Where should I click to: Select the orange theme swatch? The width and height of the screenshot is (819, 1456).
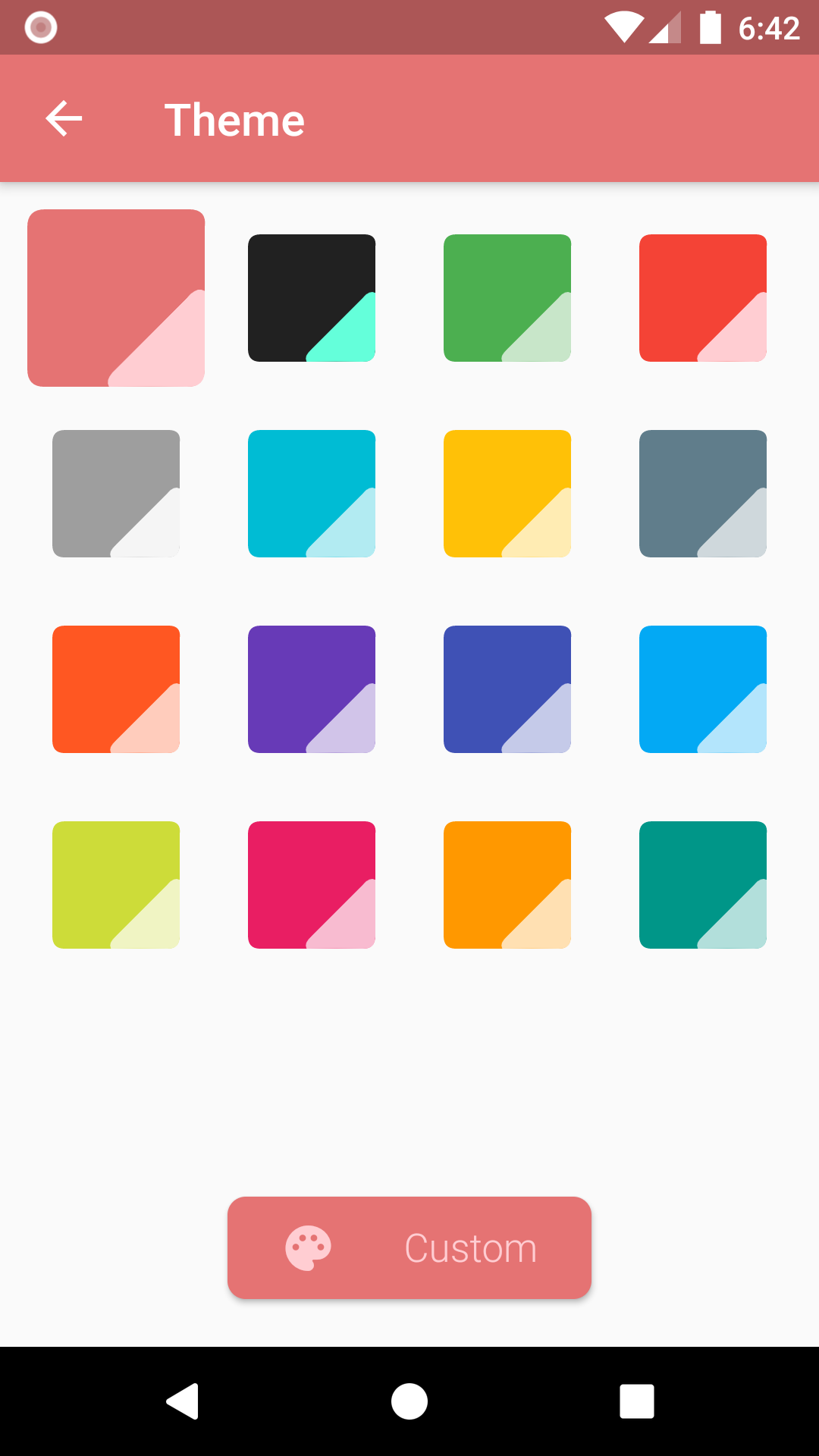point(507,884)
